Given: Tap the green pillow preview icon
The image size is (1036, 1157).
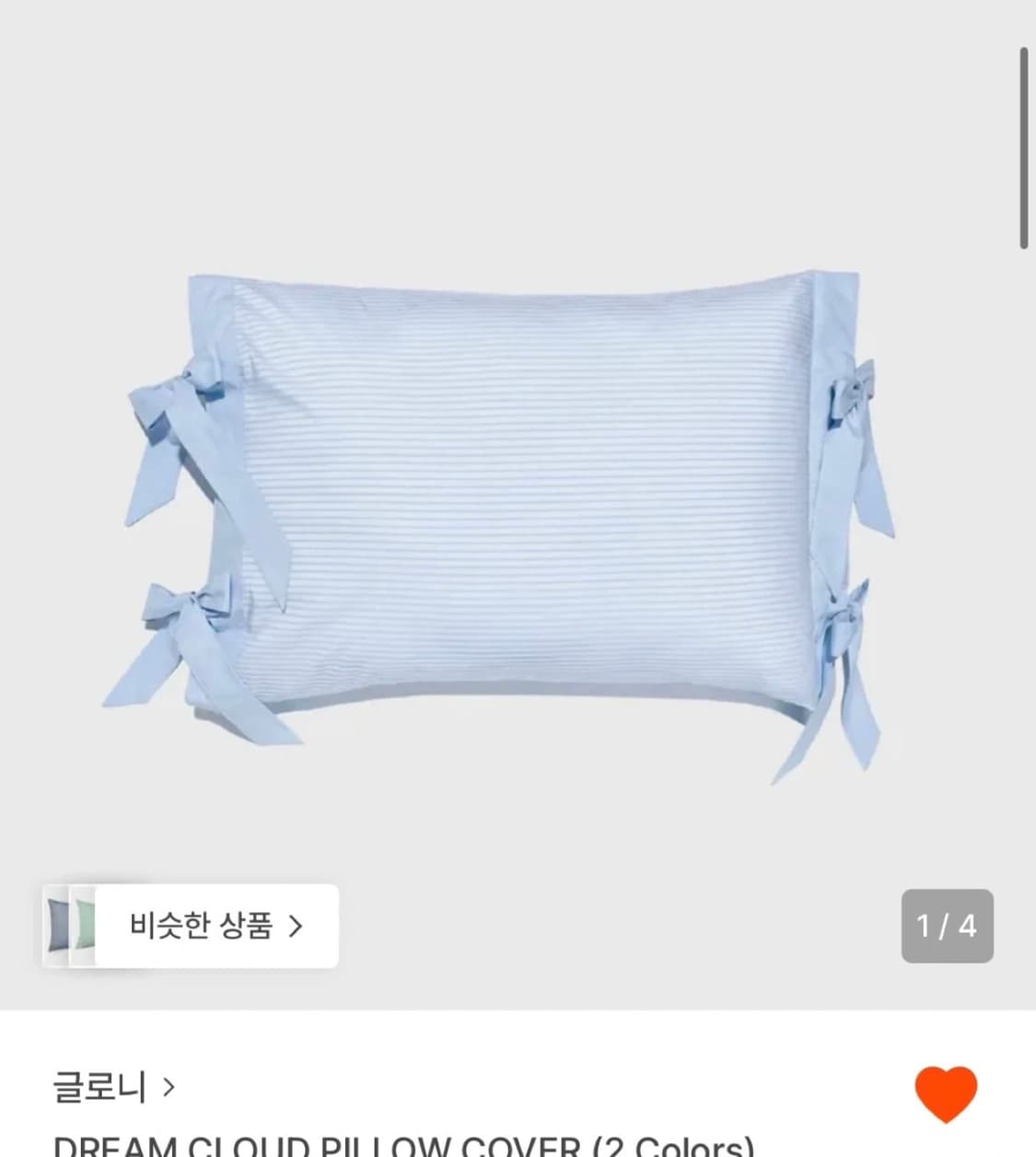Looking at the screenshot, I should [x=85, y=928].
